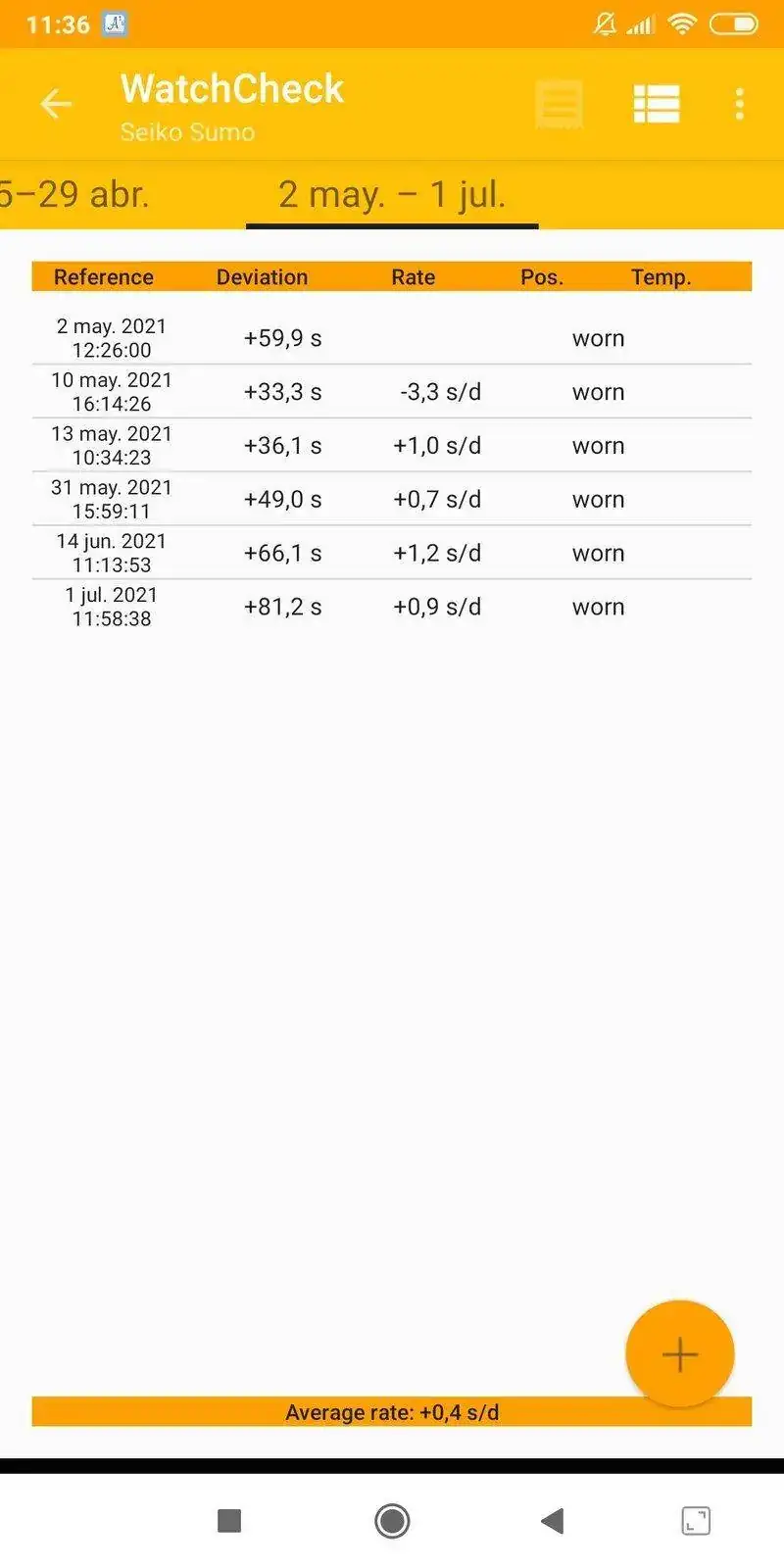The height and width of the screenshot is (1568, 784).
Task: Open the log notes icon in the toolbar
Action: (x=559, y=104)
